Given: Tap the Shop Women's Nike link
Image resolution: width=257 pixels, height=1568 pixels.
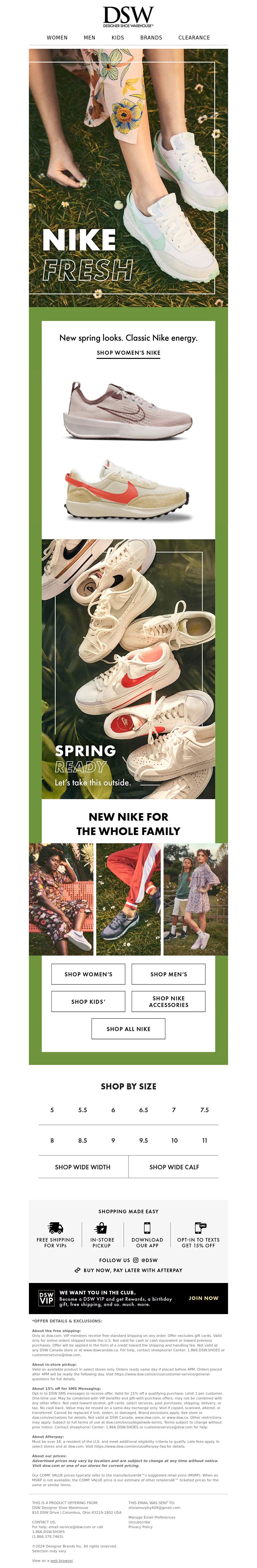Looking at the screenshot, I should (x=128, y=352).
